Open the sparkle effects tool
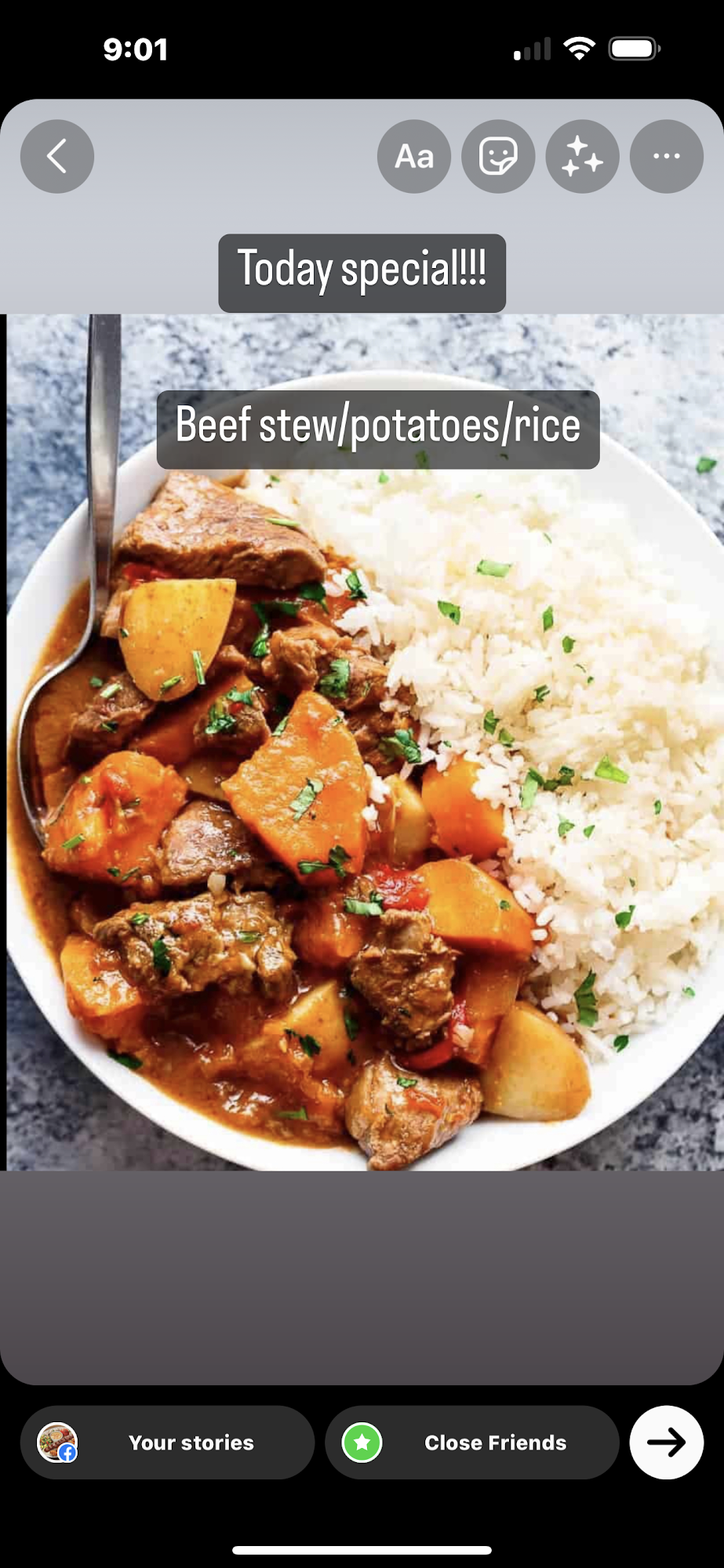This screenshot has height=1568, width=724. click(x=582, y=156)
